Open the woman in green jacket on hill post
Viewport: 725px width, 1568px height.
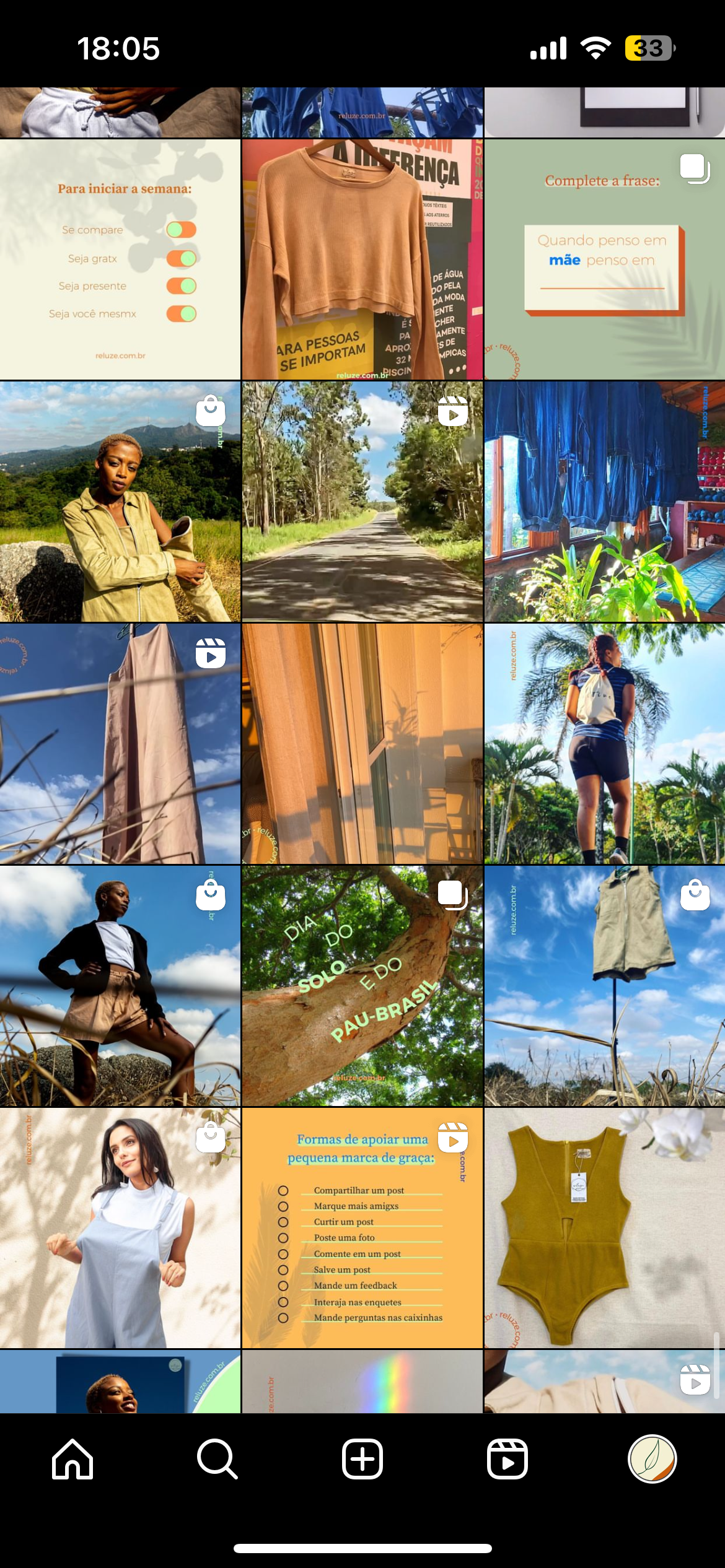(120, 502)
